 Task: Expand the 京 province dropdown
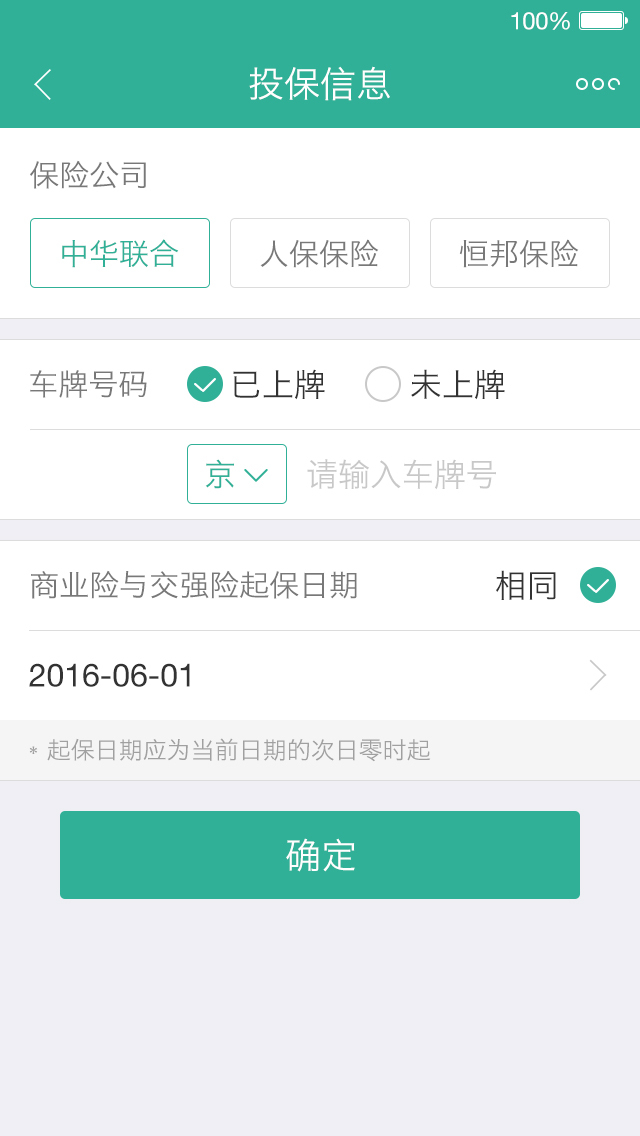(x=237, y=474)
